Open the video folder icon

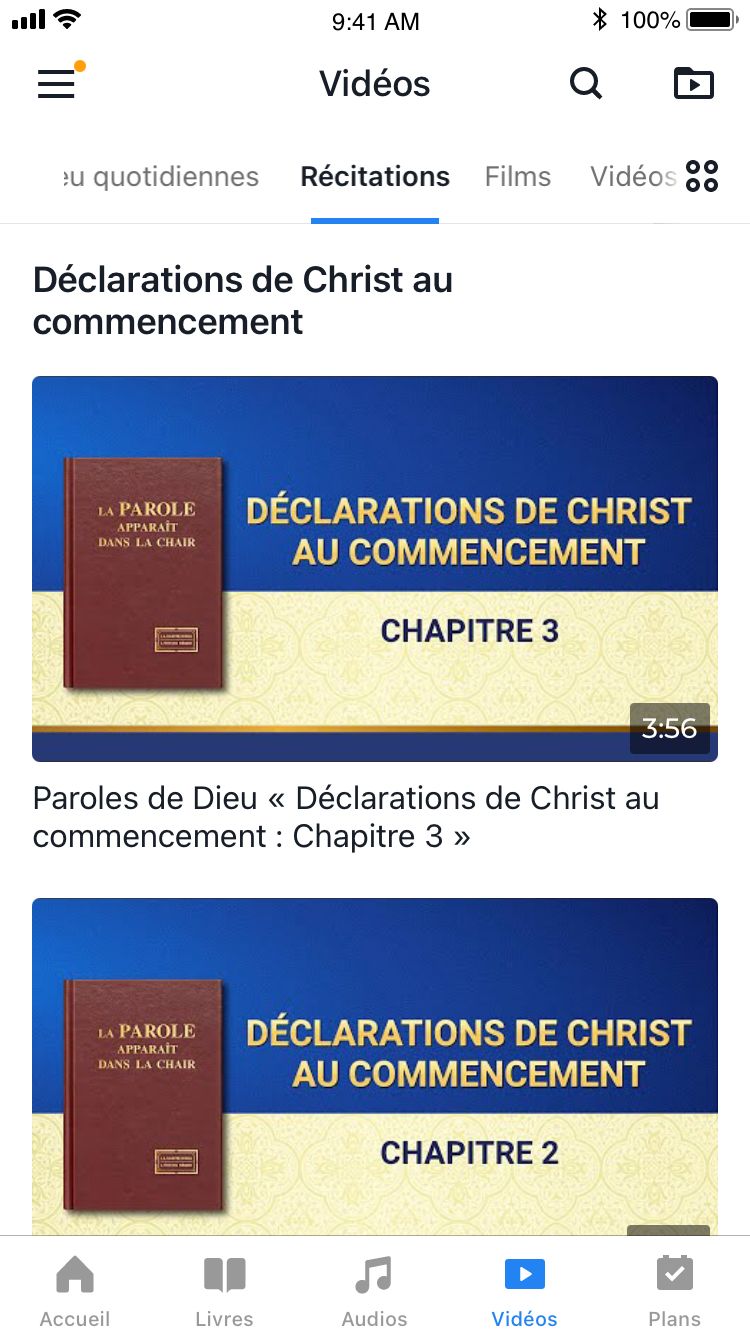(x=693, y=84)
